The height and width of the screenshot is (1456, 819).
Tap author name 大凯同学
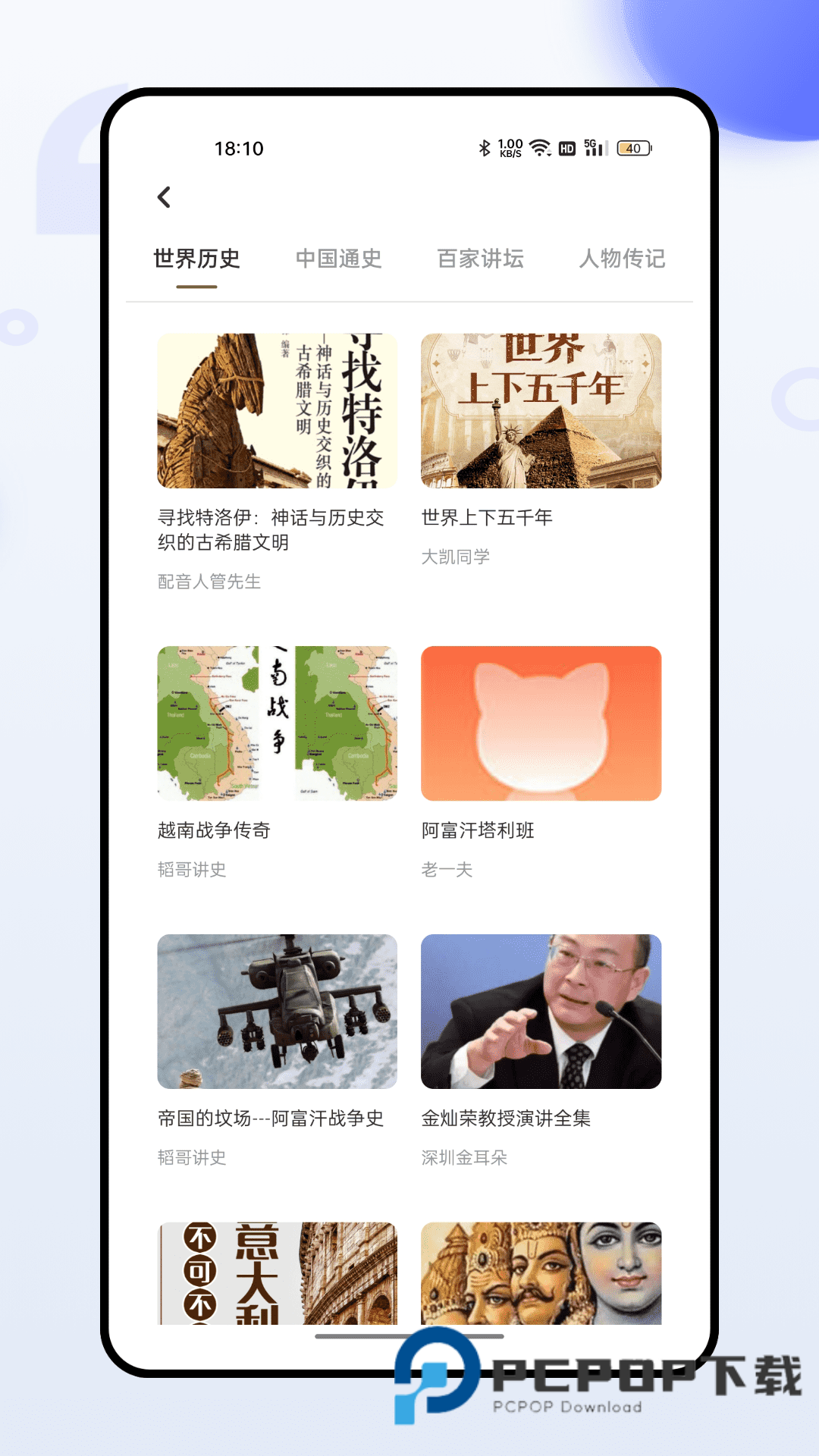[x=455, y=557]
